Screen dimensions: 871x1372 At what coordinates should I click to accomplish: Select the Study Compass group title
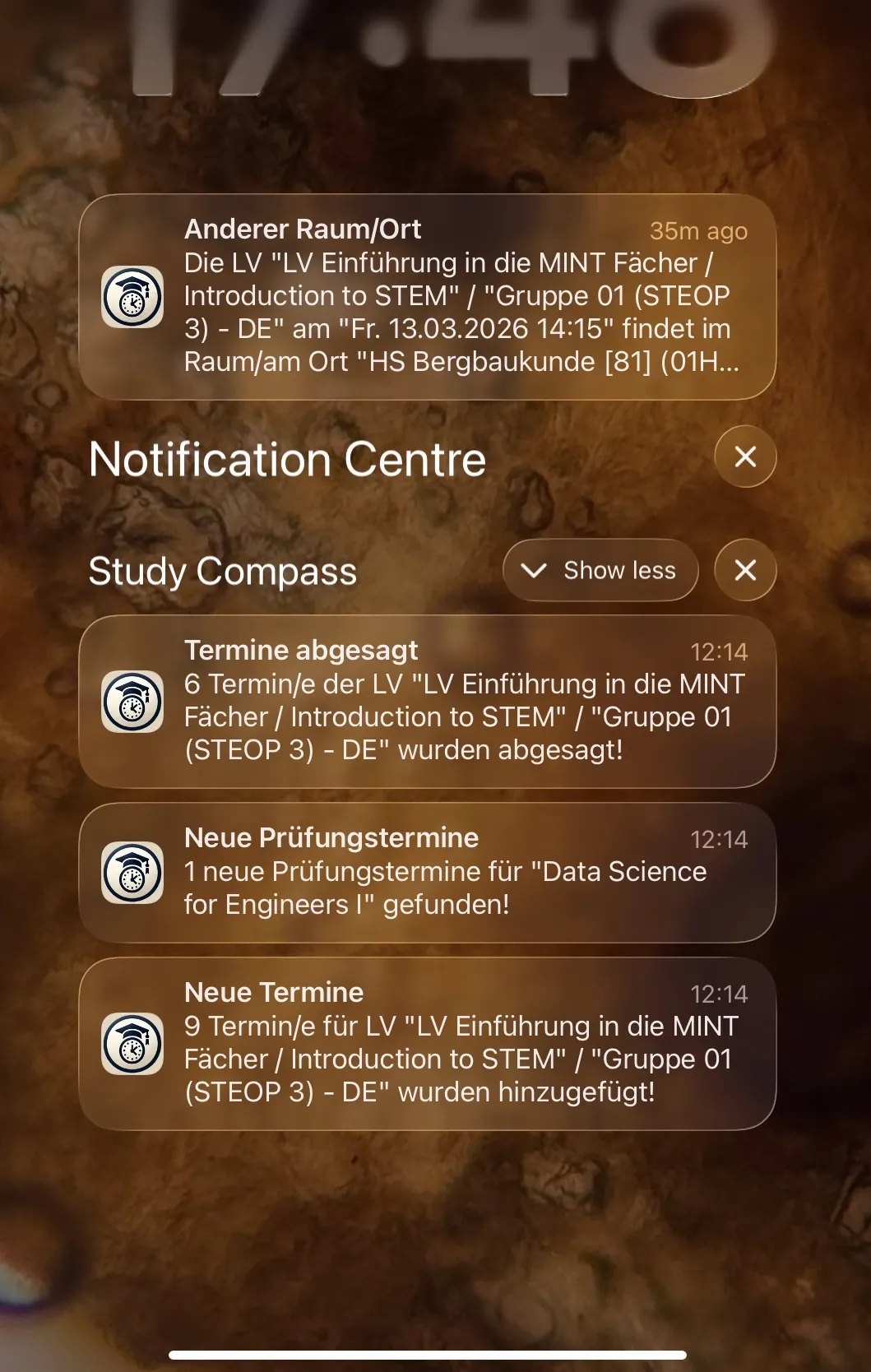(224, 570)
